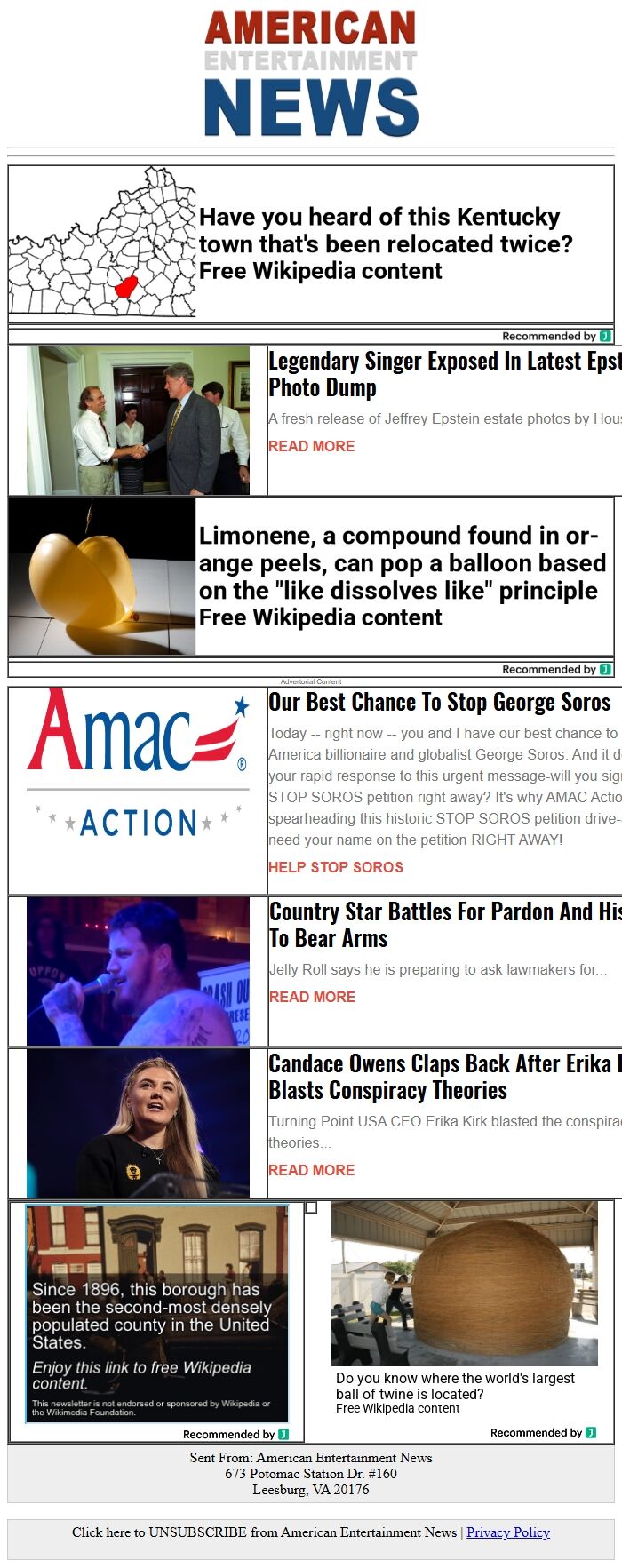Unsubscribe from American Entertainment News
The image size is (622, 1568).
(x=264, y=1532)
